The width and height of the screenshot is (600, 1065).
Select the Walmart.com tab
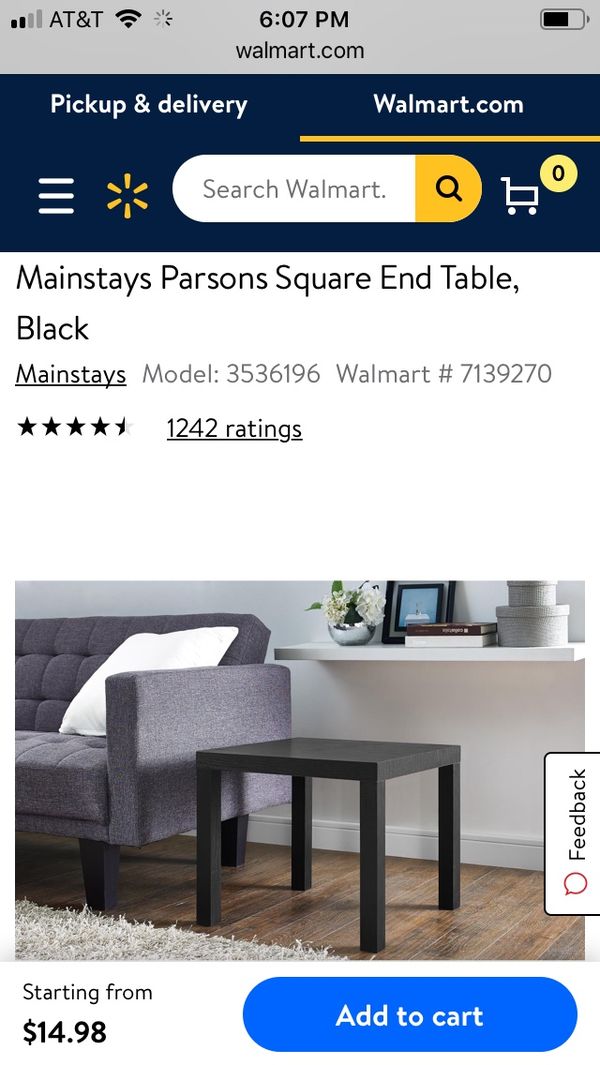448,105
